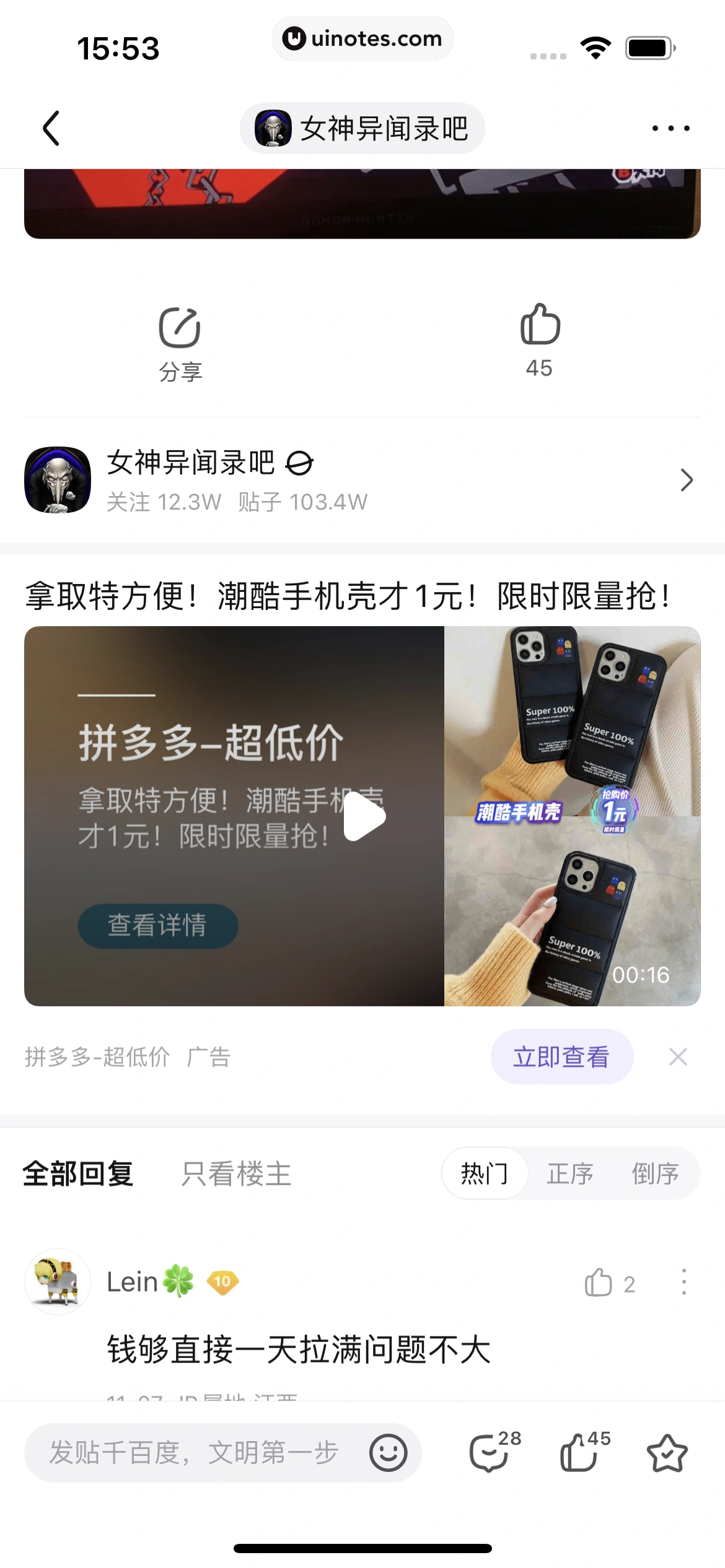Bookmark this post with the star icon
Image resolution: width=725 pixels, height=1568 pixels.
click(667, 1452)
